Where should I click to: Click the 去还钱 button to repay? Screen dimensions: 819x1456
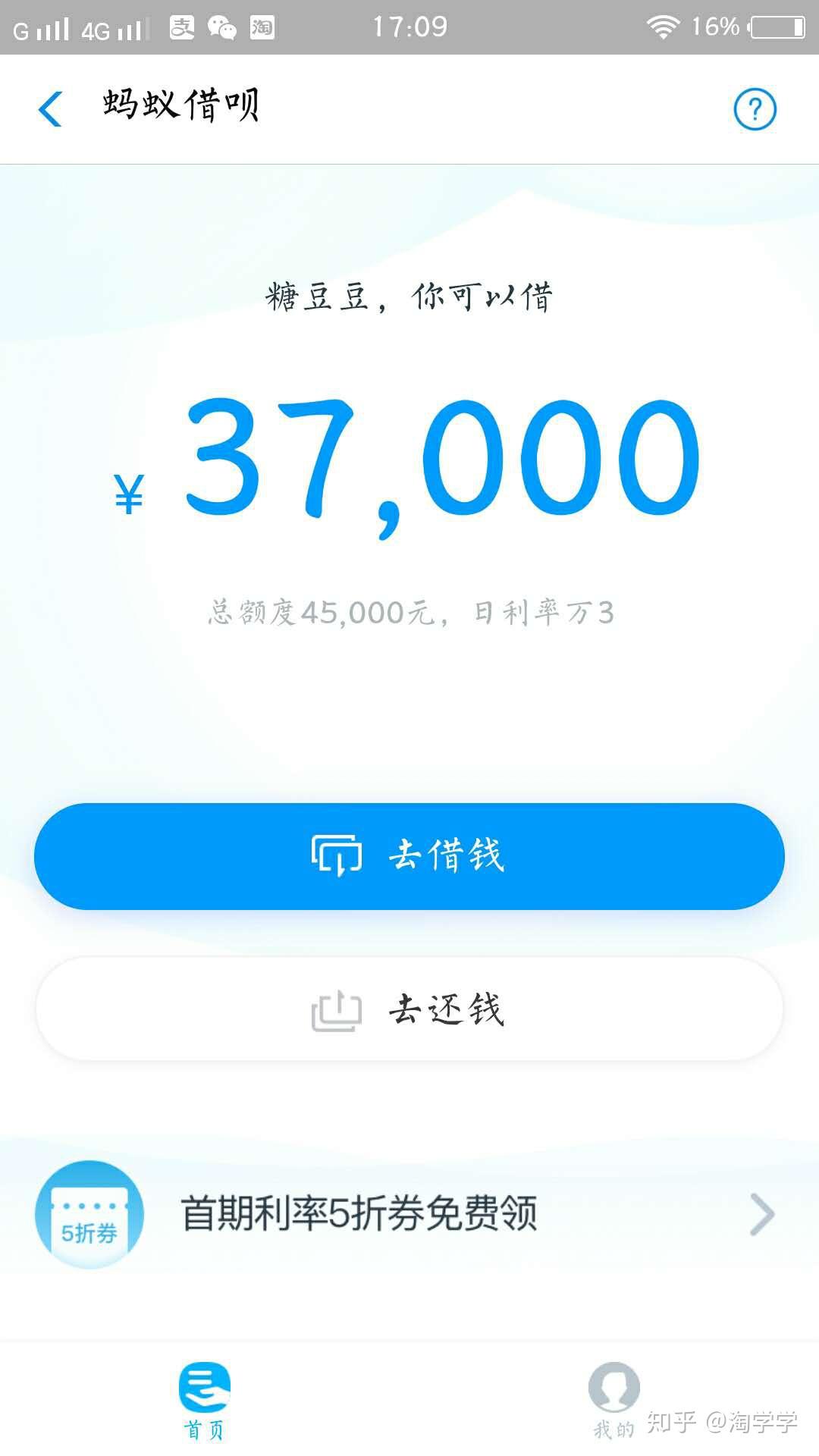click(x=409, y=1009)
